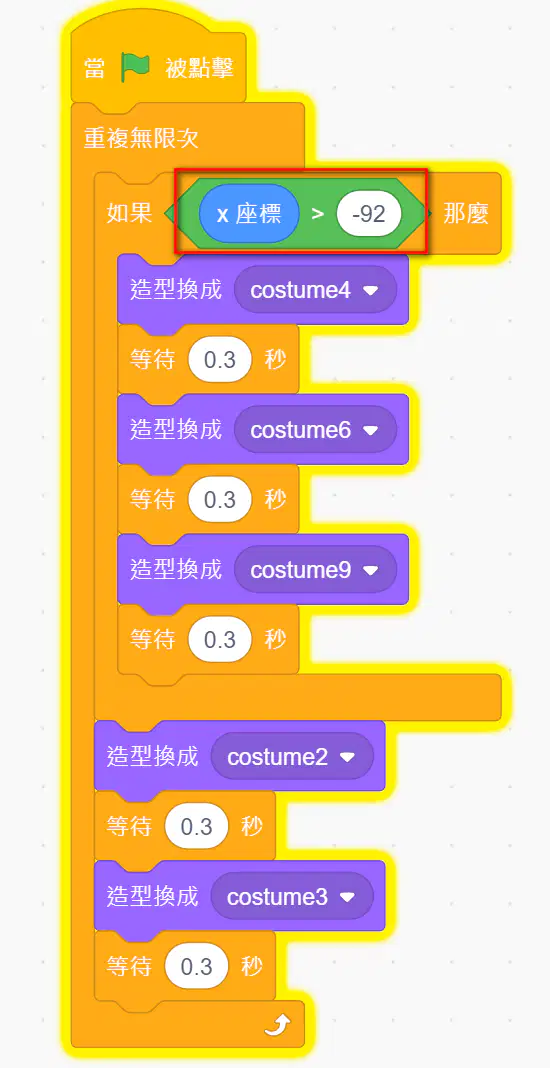550x1068 pixels.
Task: Edit the -92 value in the comparison
Action: [369, 215]
